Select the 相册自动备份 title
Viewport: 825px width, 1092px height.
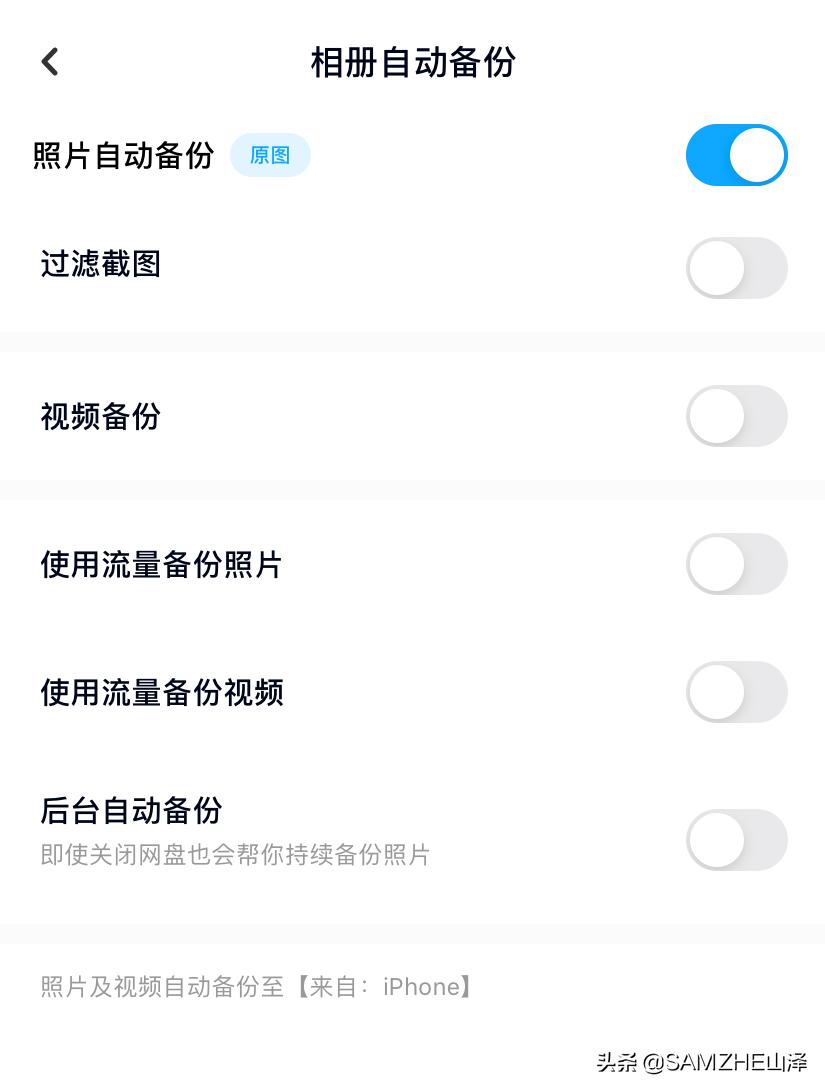tap(412, 62)
